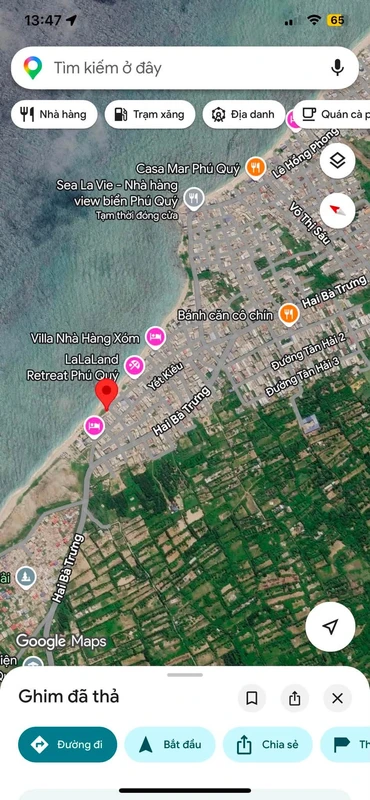Choose the Địa danh chip

[243, 114]
